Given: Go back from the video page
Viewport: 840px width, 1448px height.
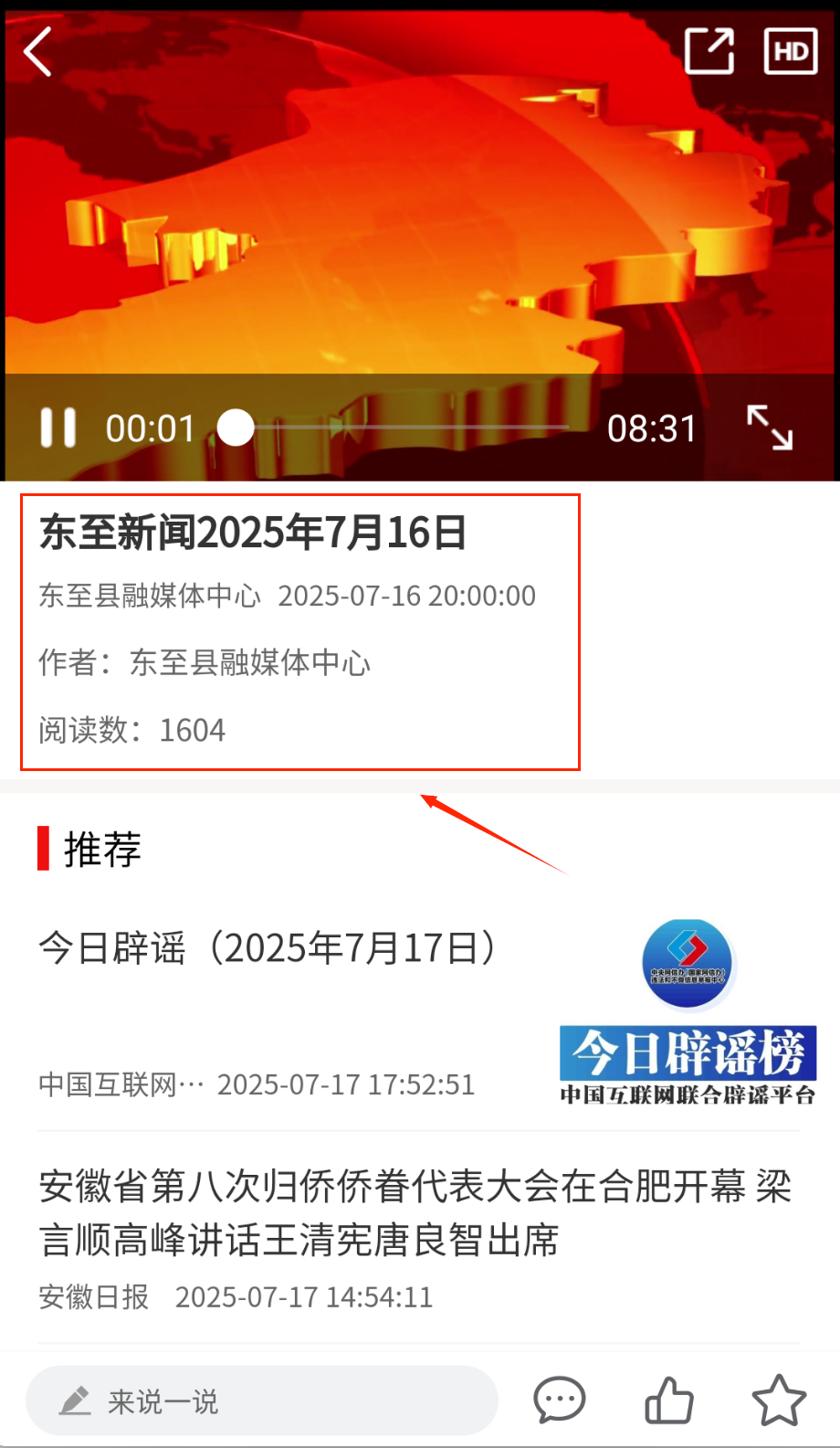Looking at the screenshot, I should click(x=38, y=51).
